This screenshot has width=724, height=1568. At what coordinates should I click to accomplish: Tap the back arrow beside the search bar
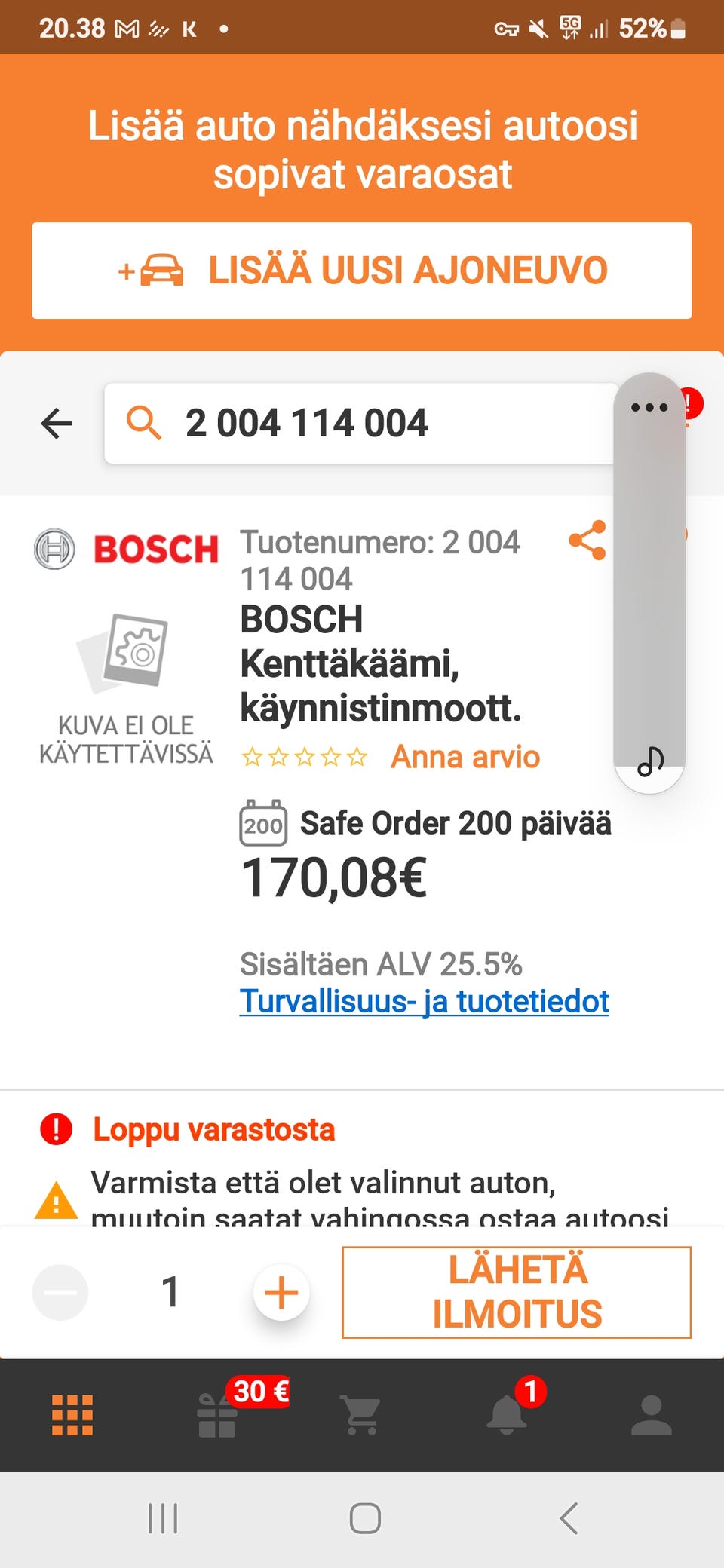pyautogui.click(x=56, y=423)
